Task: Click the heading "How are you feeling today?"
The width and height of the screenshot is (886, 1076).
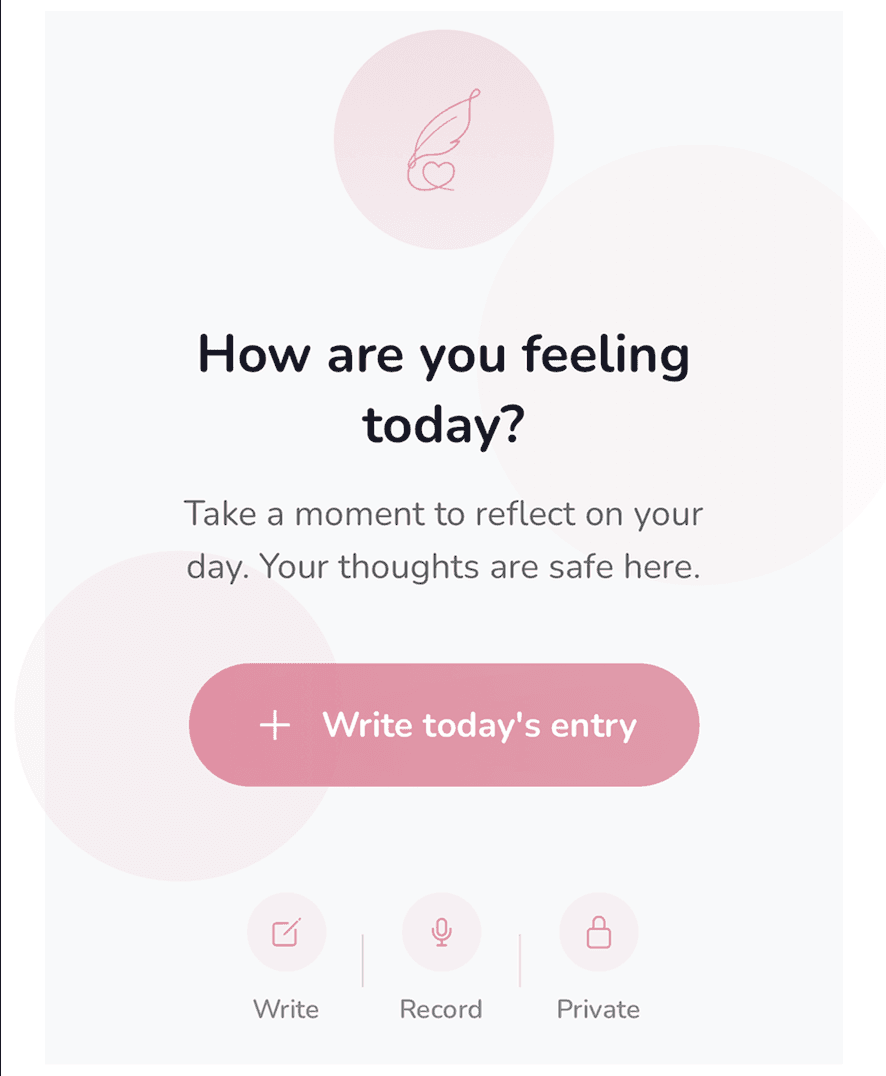Action: pyautogui.click(x=443, y=388)
